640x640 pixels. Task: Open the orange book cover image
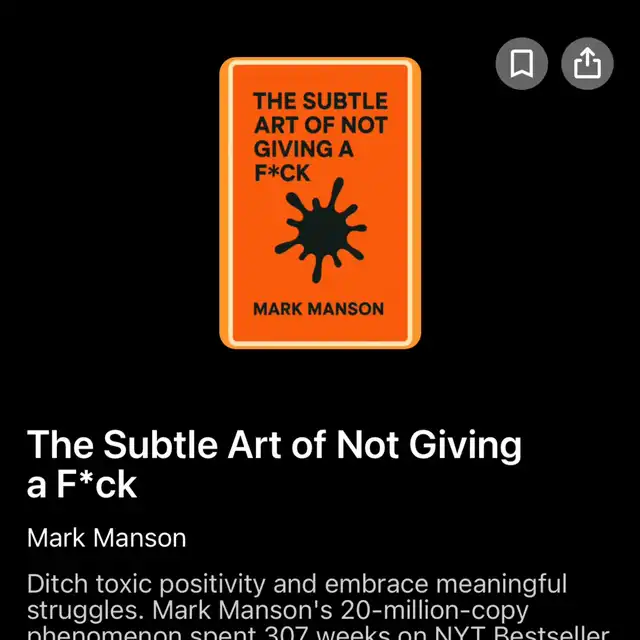320,203
